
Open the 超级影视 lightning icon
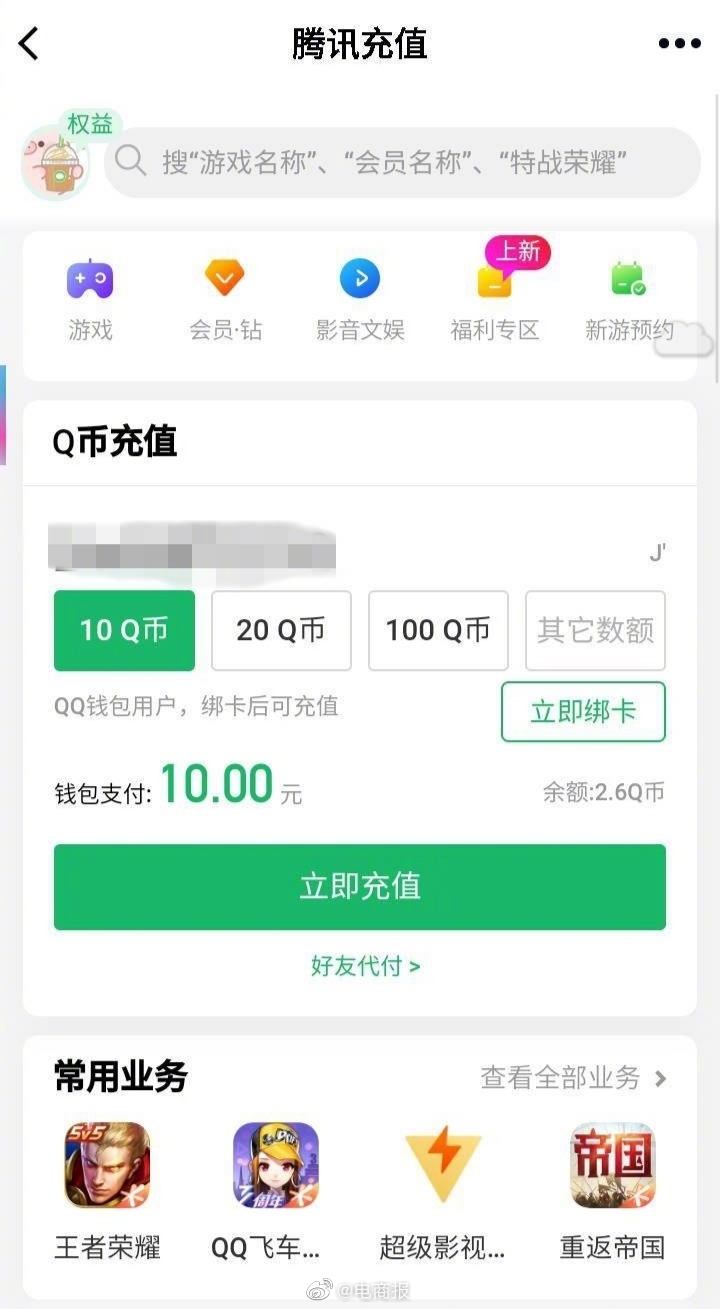[444, 1164]
